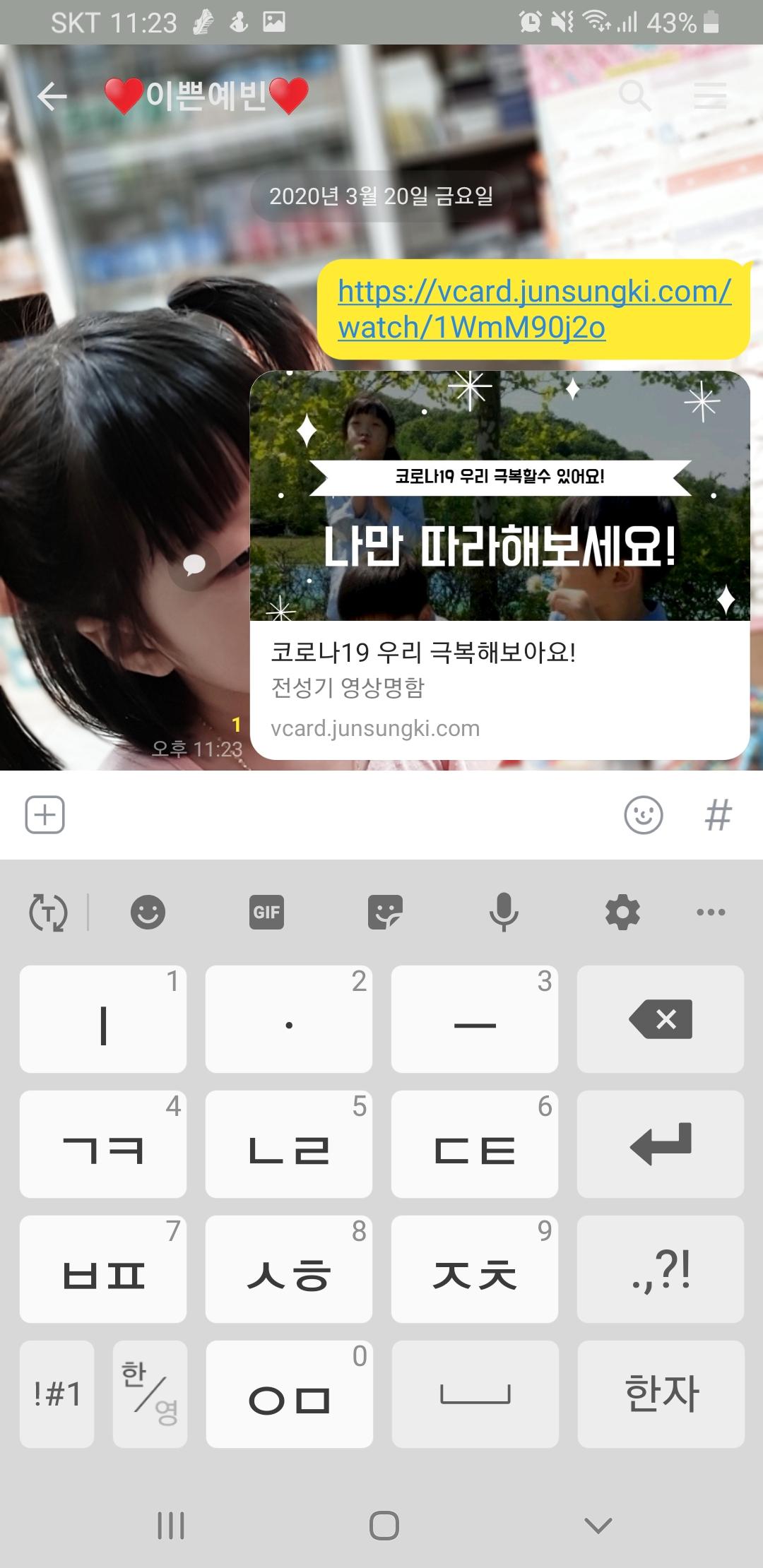Switch keyboard language with 한/영 key
763x1568 pixels.
click(150, 1394)
